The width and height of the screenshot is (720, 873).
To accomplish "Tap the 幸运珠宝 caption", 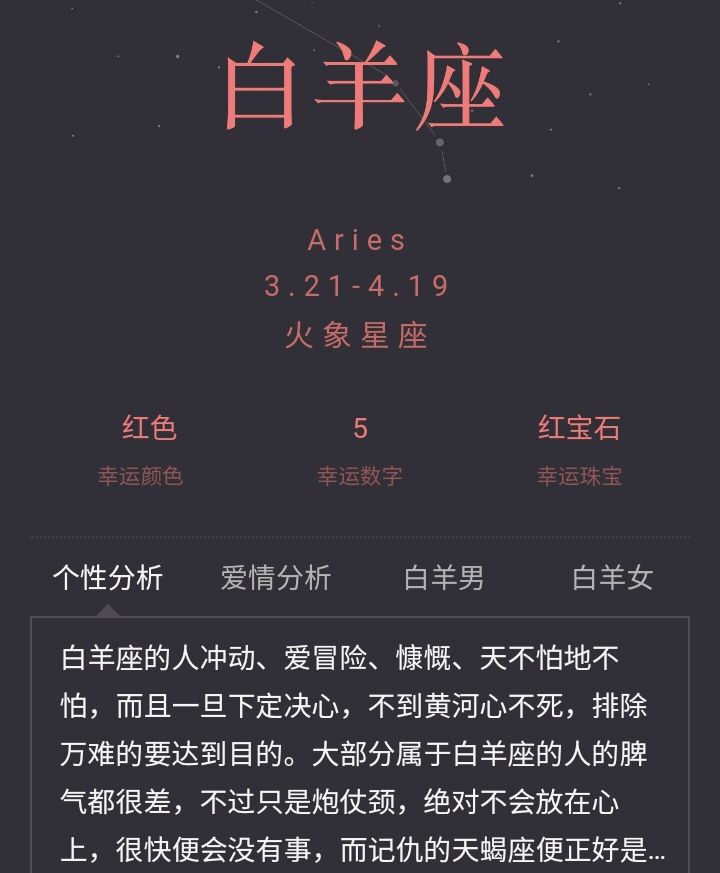I will [x=580, y=478].
